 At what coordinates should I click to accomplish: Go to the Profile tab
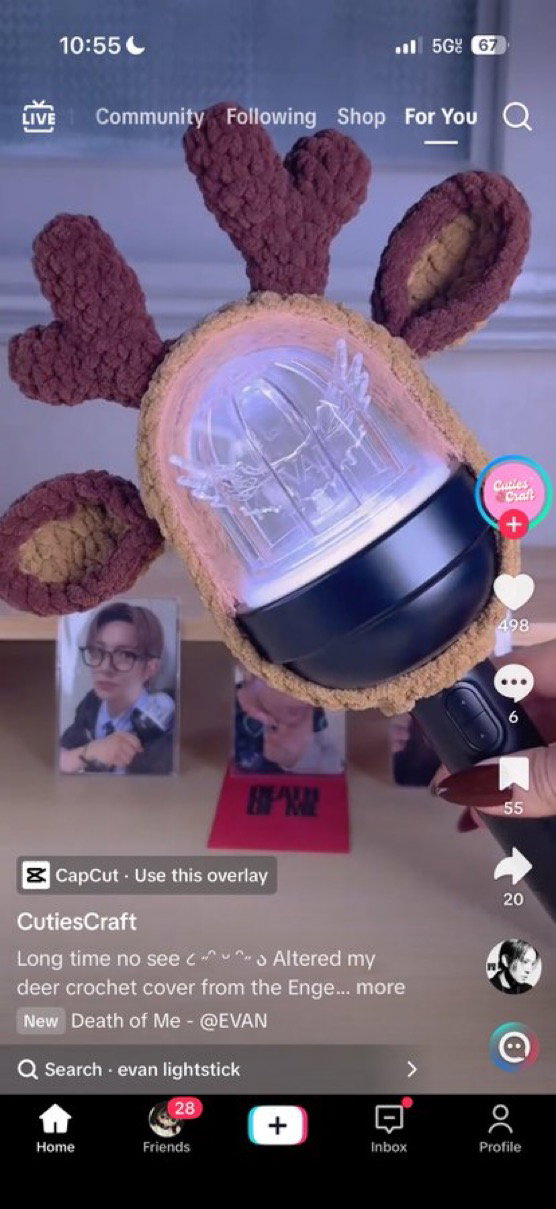coord(500,1129)
